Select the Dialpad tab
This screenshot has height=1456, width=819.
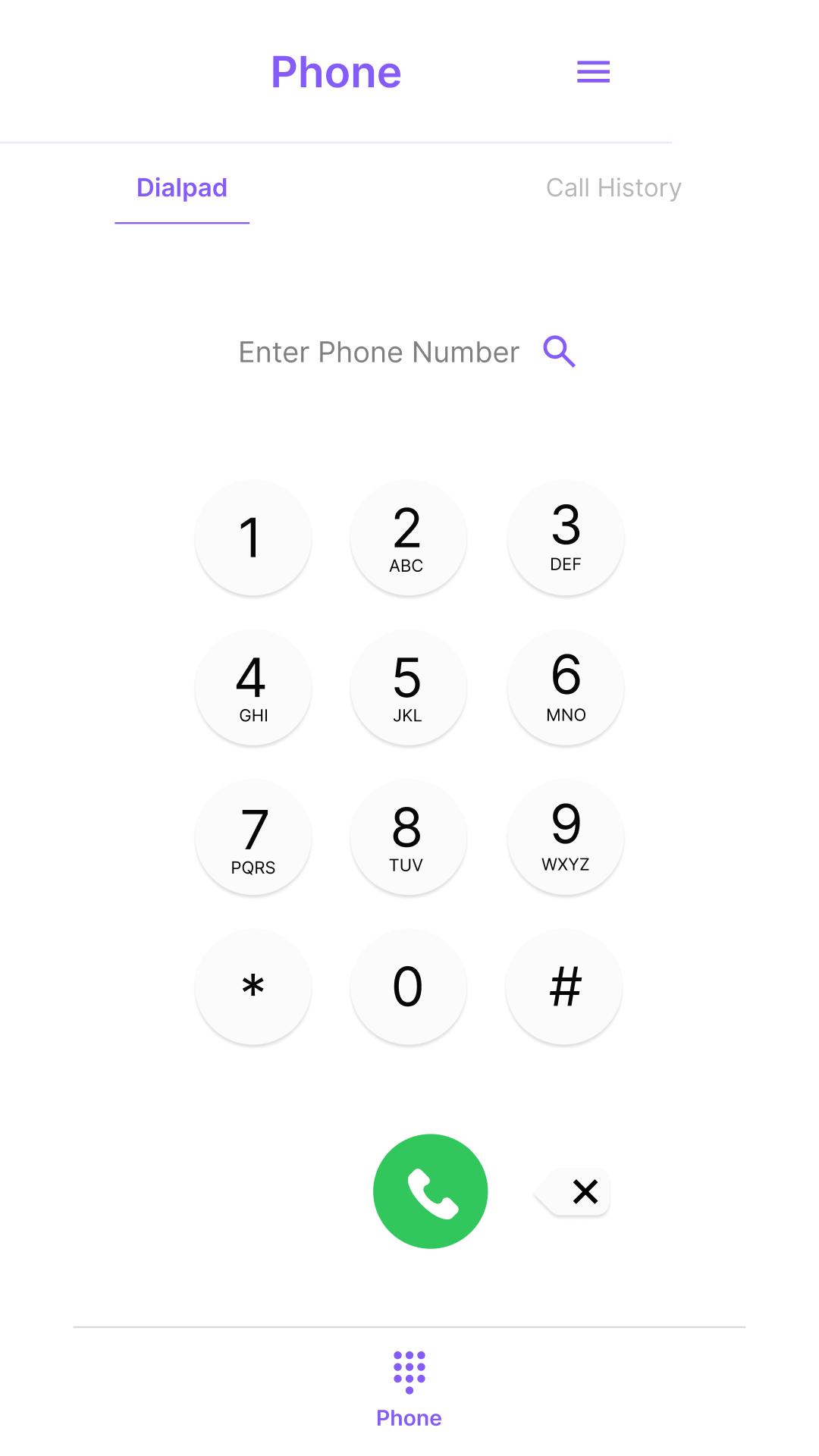[x=182, y=187]
